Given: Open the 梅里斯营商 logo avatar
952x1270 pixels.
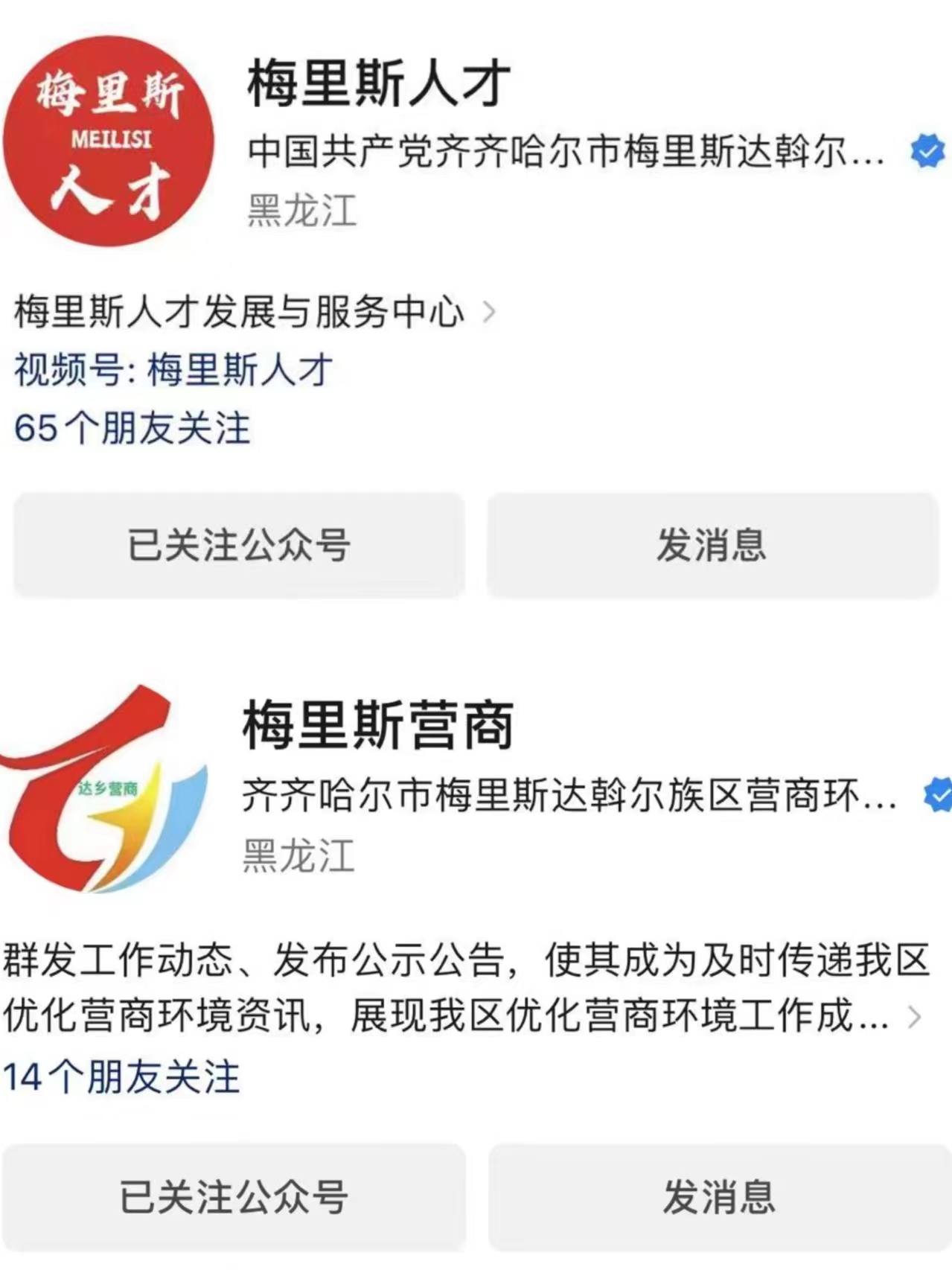Looking at the screenshot, I should pos(106,791).
